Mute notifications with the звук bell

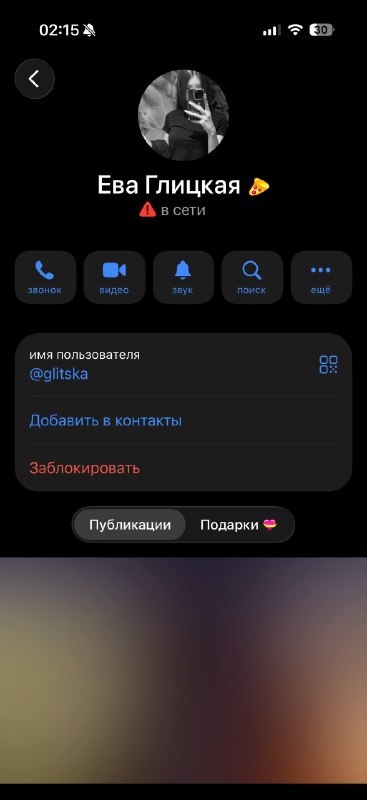pos(183,278)
